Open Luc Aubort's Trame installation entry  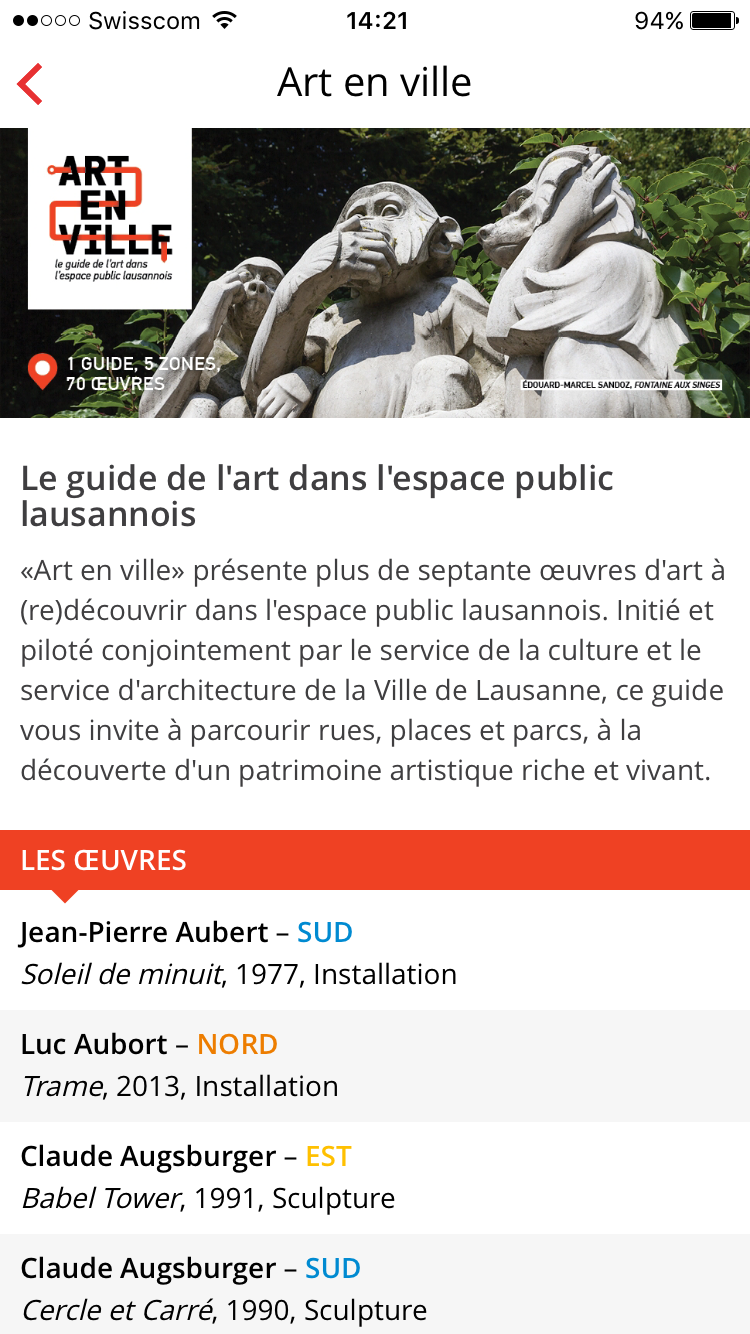click(x=375, y=1066)
